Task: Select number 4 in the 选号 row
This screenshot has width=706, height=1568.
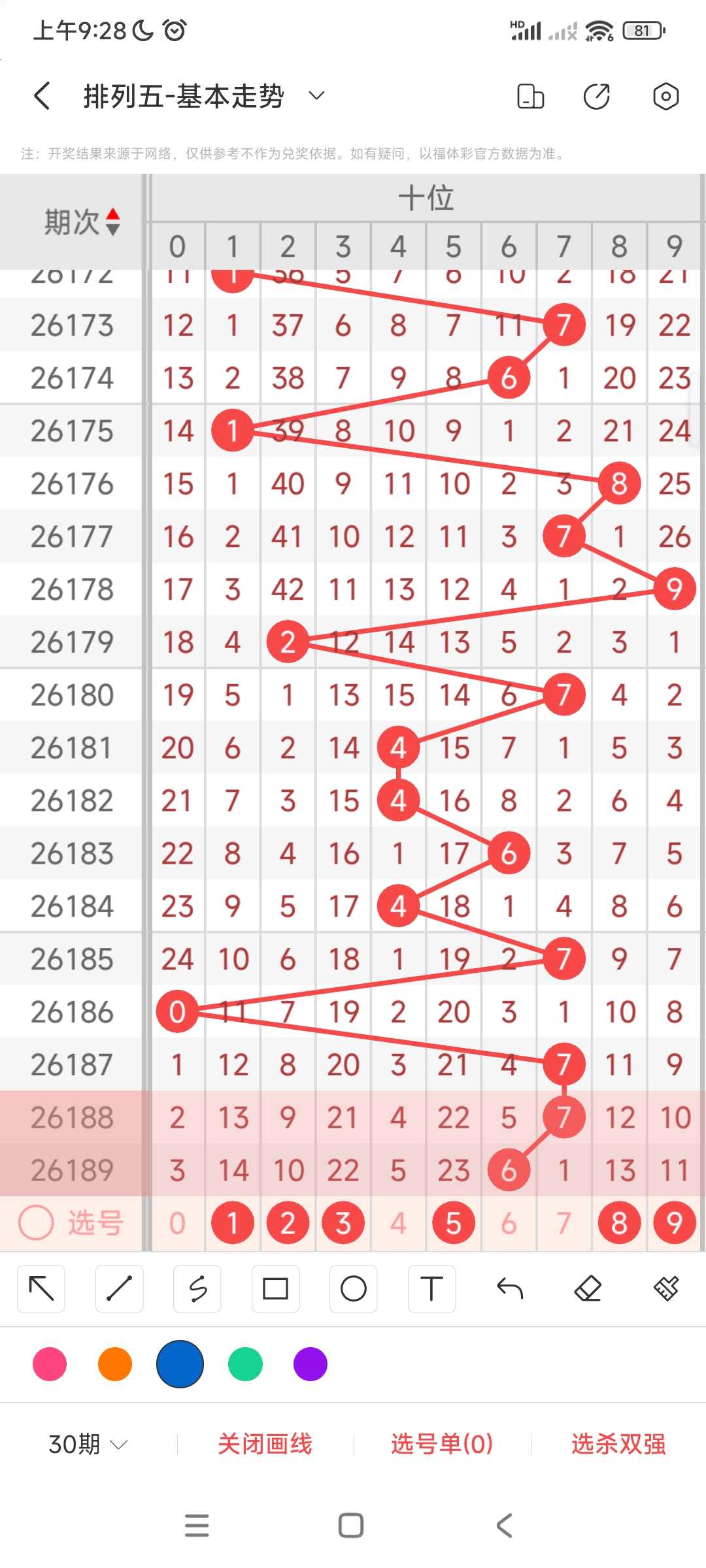Action: click(x=398, y=1222)
